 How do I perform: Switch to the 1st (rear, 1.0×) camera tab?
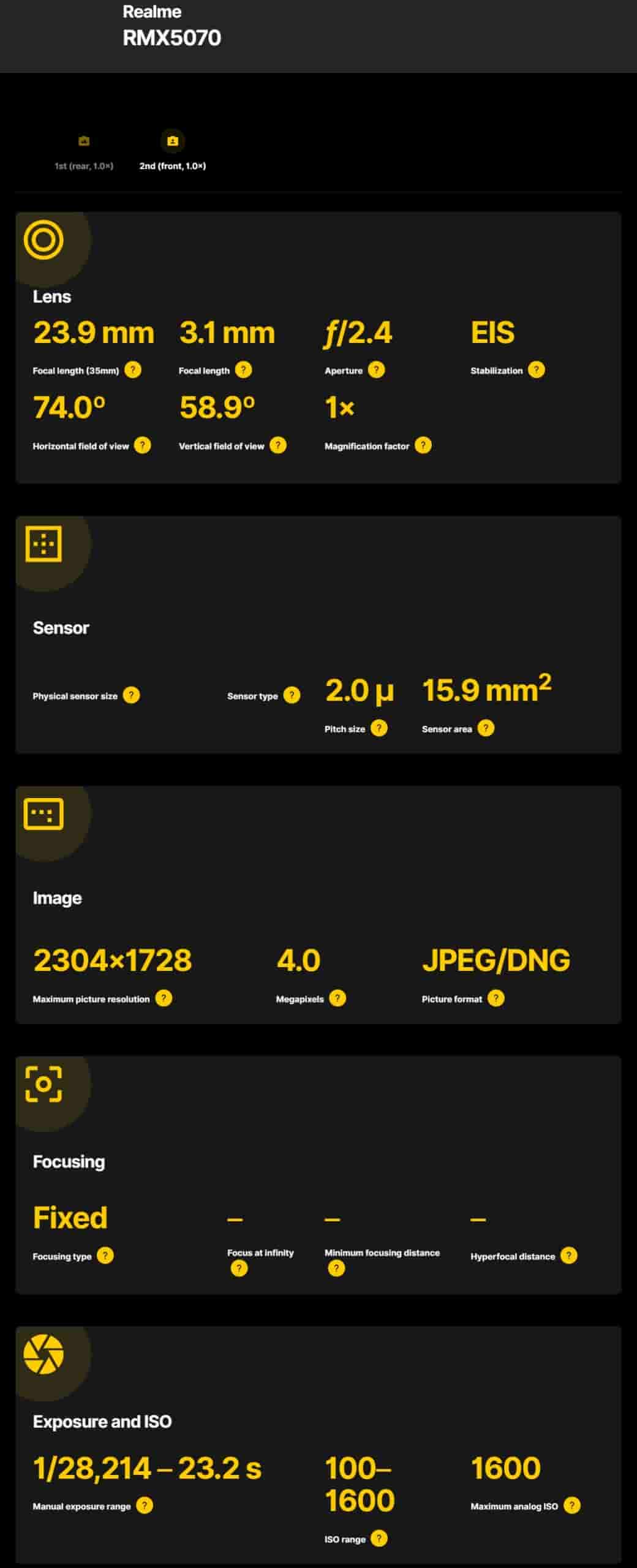(x=84, y=153)
